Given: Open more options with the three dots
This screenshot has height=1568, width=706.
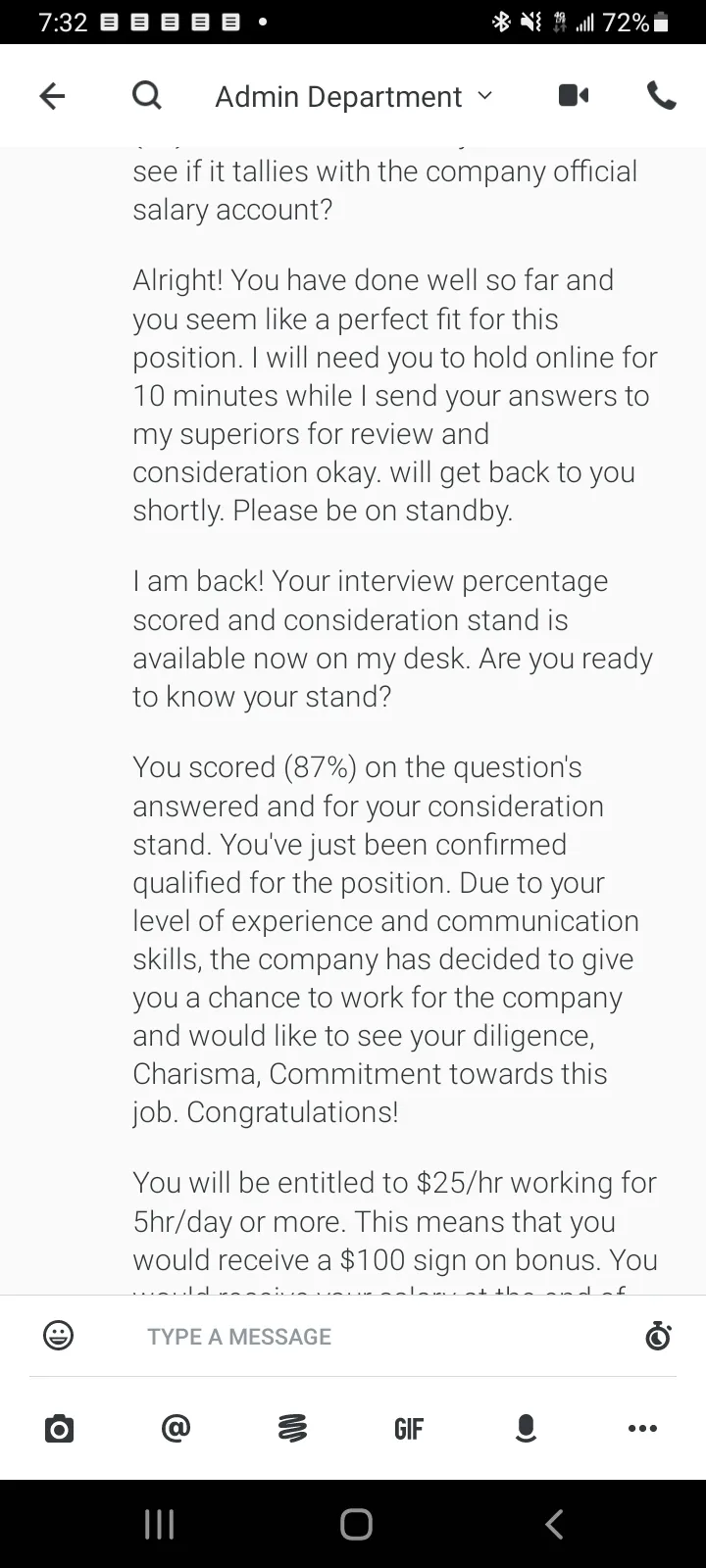Looking at the screenshot, I should tap(642, 1429).
